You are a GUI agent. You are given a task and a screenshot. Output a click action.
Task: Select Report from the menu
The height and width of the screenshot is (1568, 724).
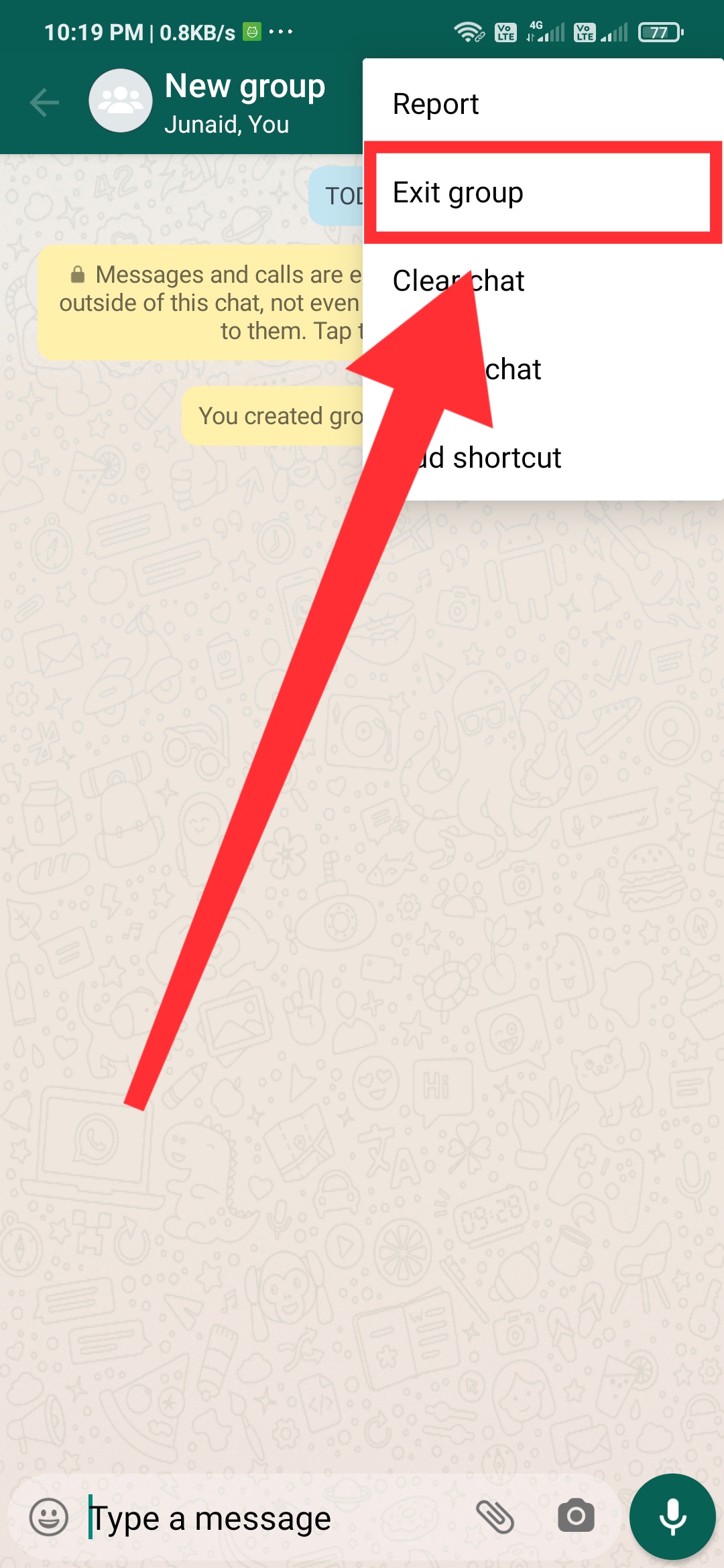coord(436,104)
